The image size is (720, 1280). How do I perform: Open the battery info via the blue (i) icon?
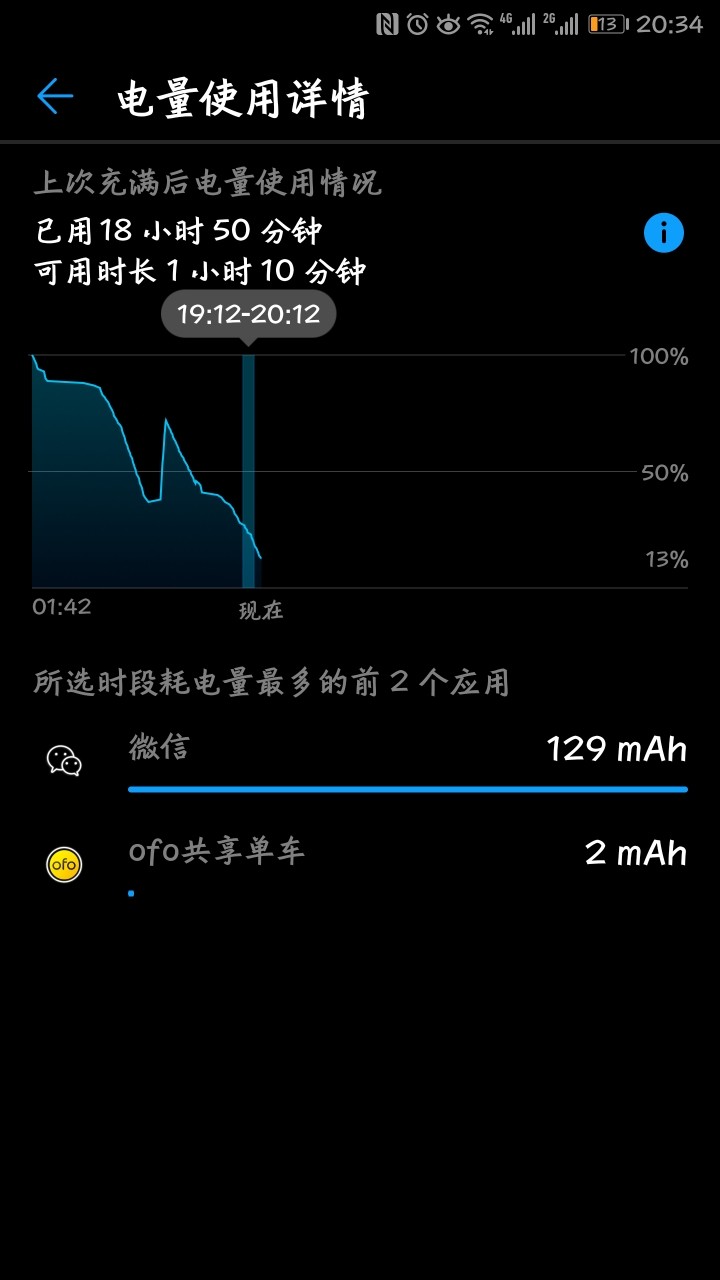coord(663,233)
